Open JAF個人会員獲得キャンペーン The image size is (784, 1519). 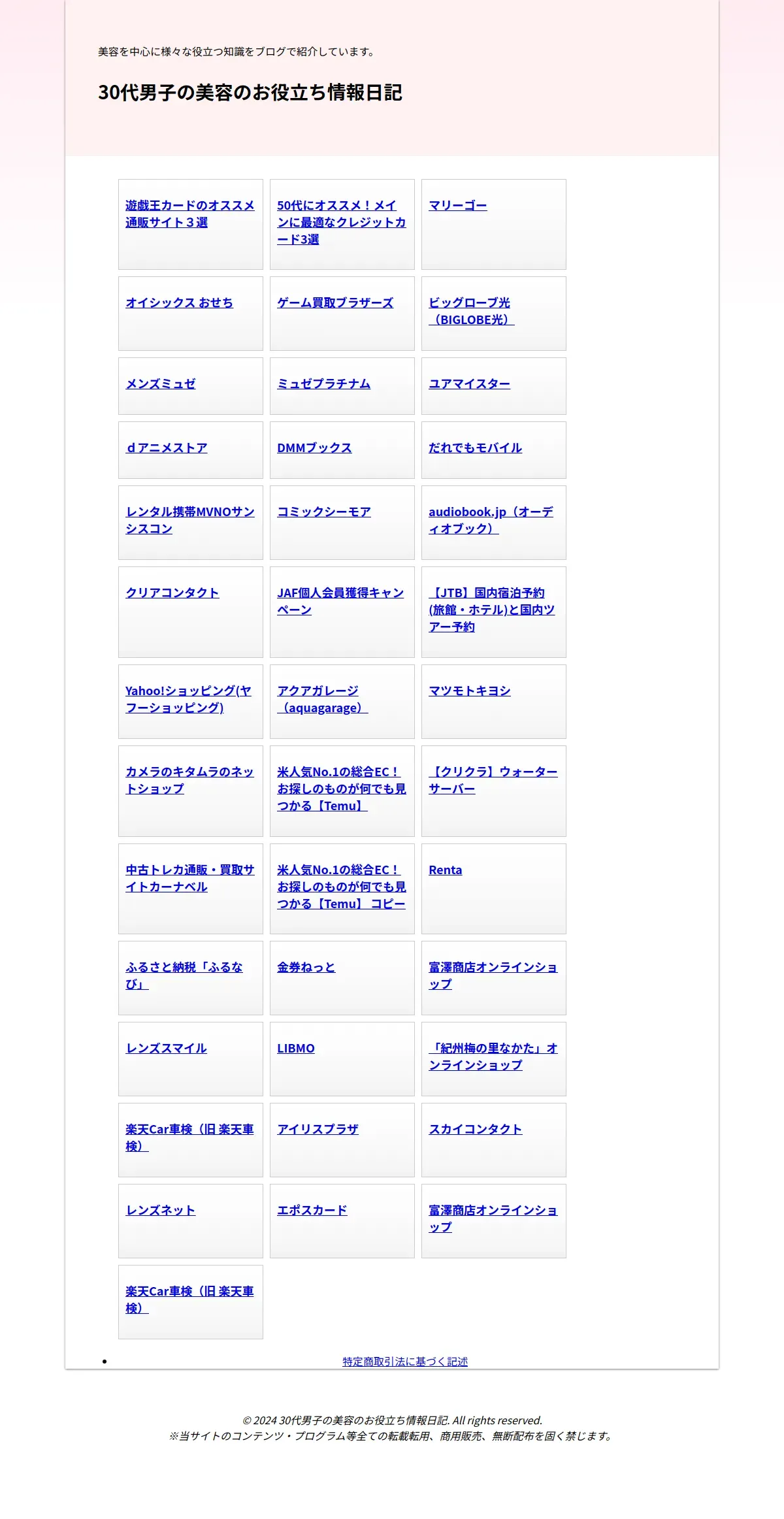click(x=340, y=601)
